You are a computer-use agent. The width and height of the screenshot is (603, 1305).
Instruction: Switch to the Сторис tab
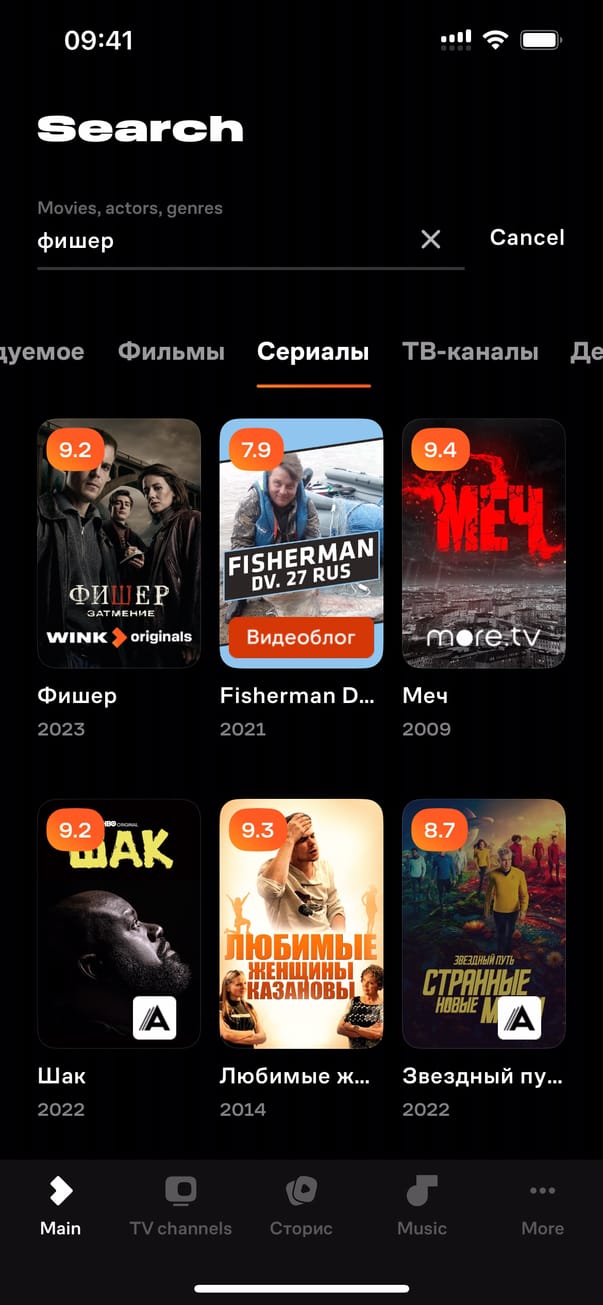click(x=301, y=1205)
